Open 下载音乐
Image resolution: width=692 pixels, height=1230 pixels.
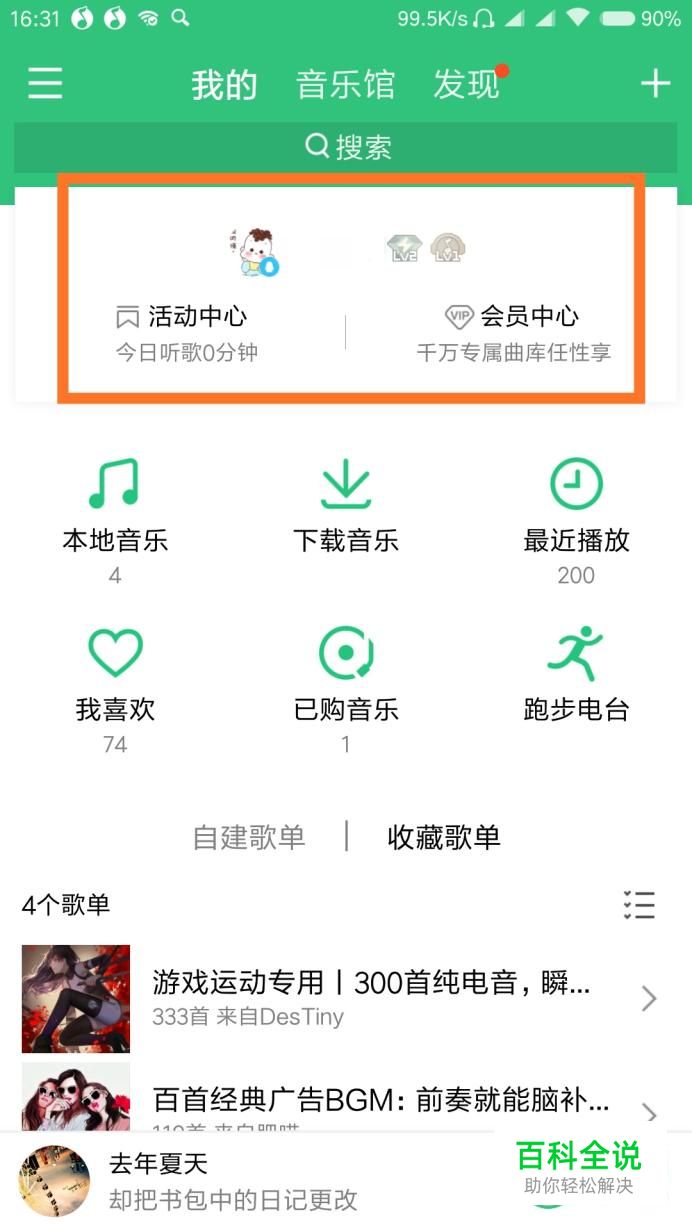pyautogui.click(x=346, y=508)
